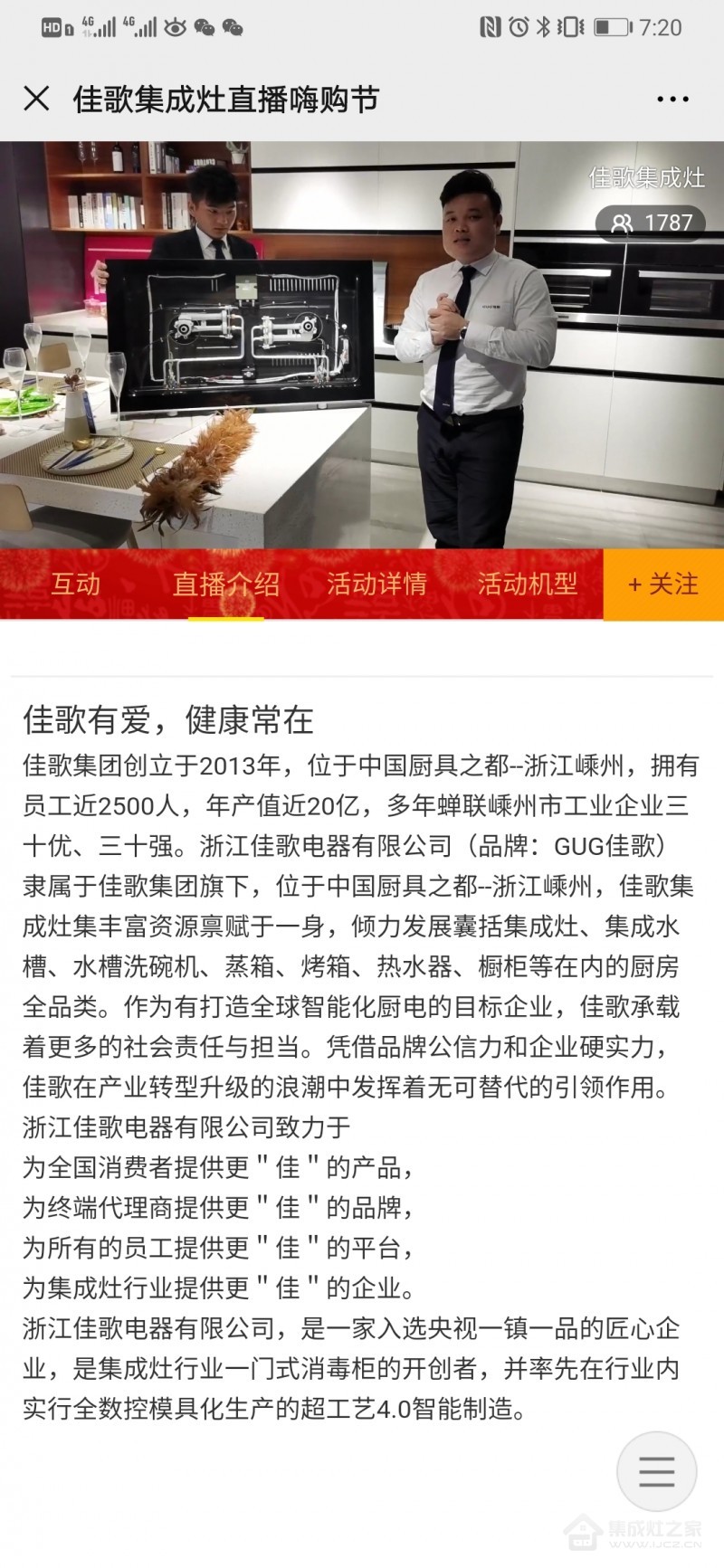Select the 直播介绍 tab
Screen dimensions: 724x1568
coord(226,584)
